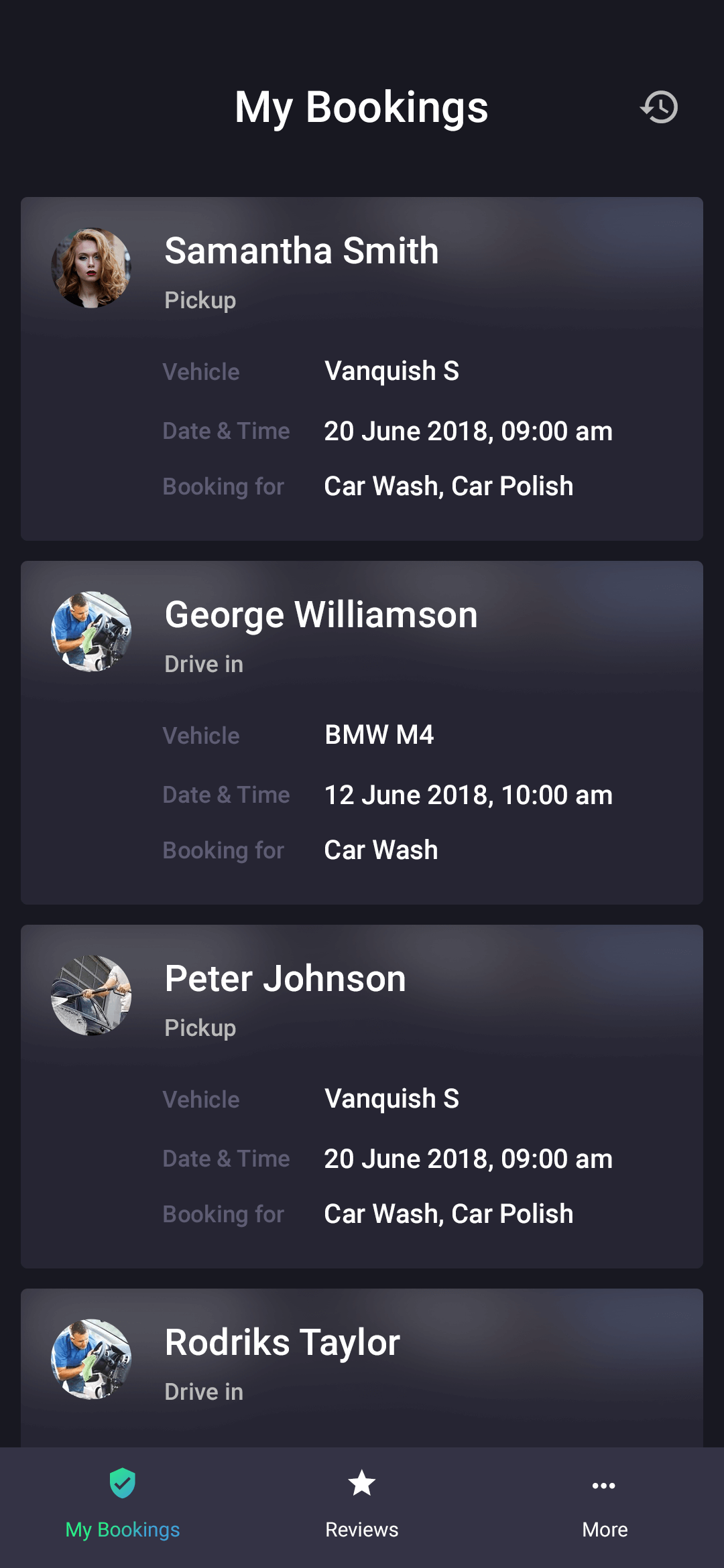Click the Peter Johnson name heading
The width and height of the screenshot is (724, 1568).
pyautogui.click(x=285, y=978)
